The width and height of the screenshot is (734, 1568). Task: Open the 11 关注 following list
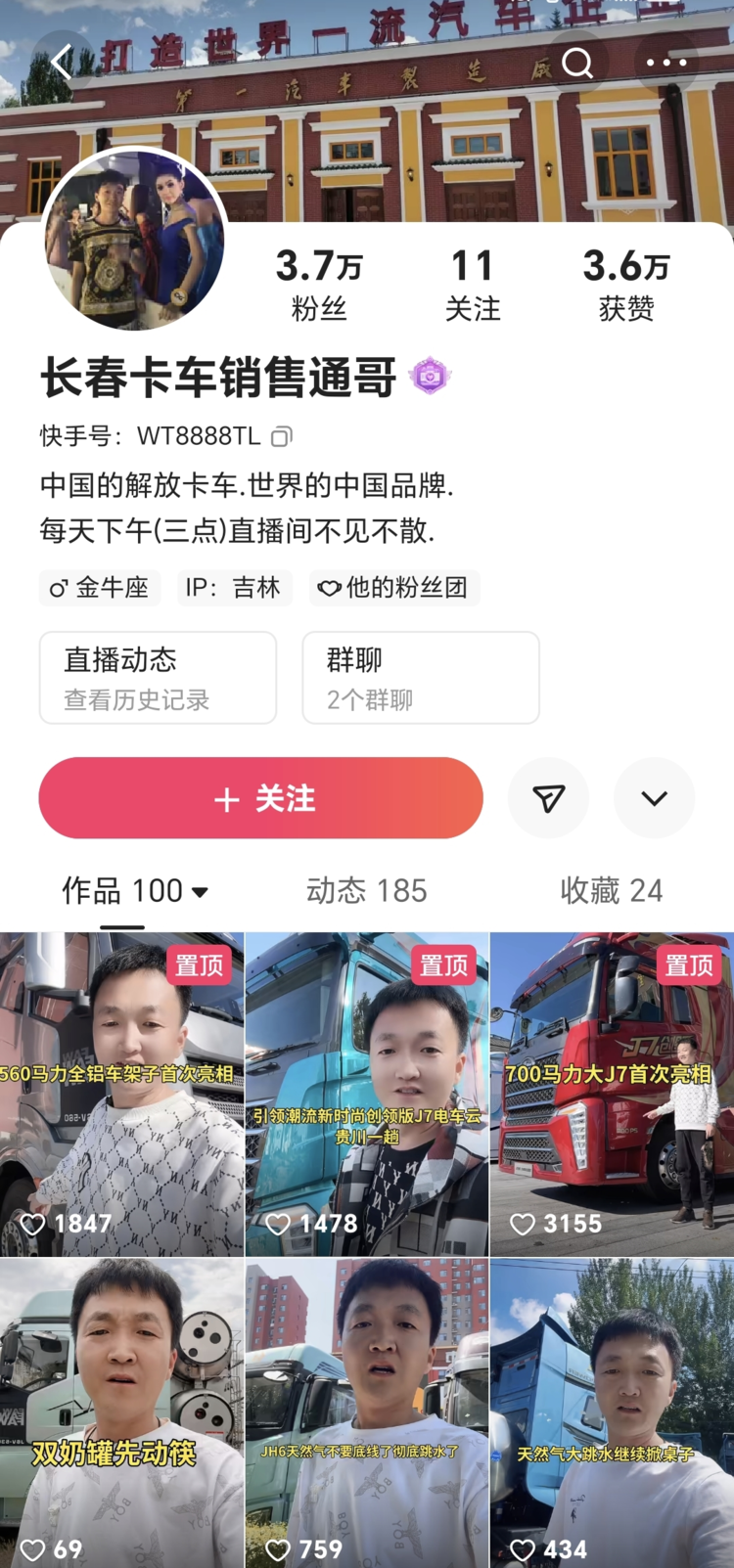tap(472, 284)
